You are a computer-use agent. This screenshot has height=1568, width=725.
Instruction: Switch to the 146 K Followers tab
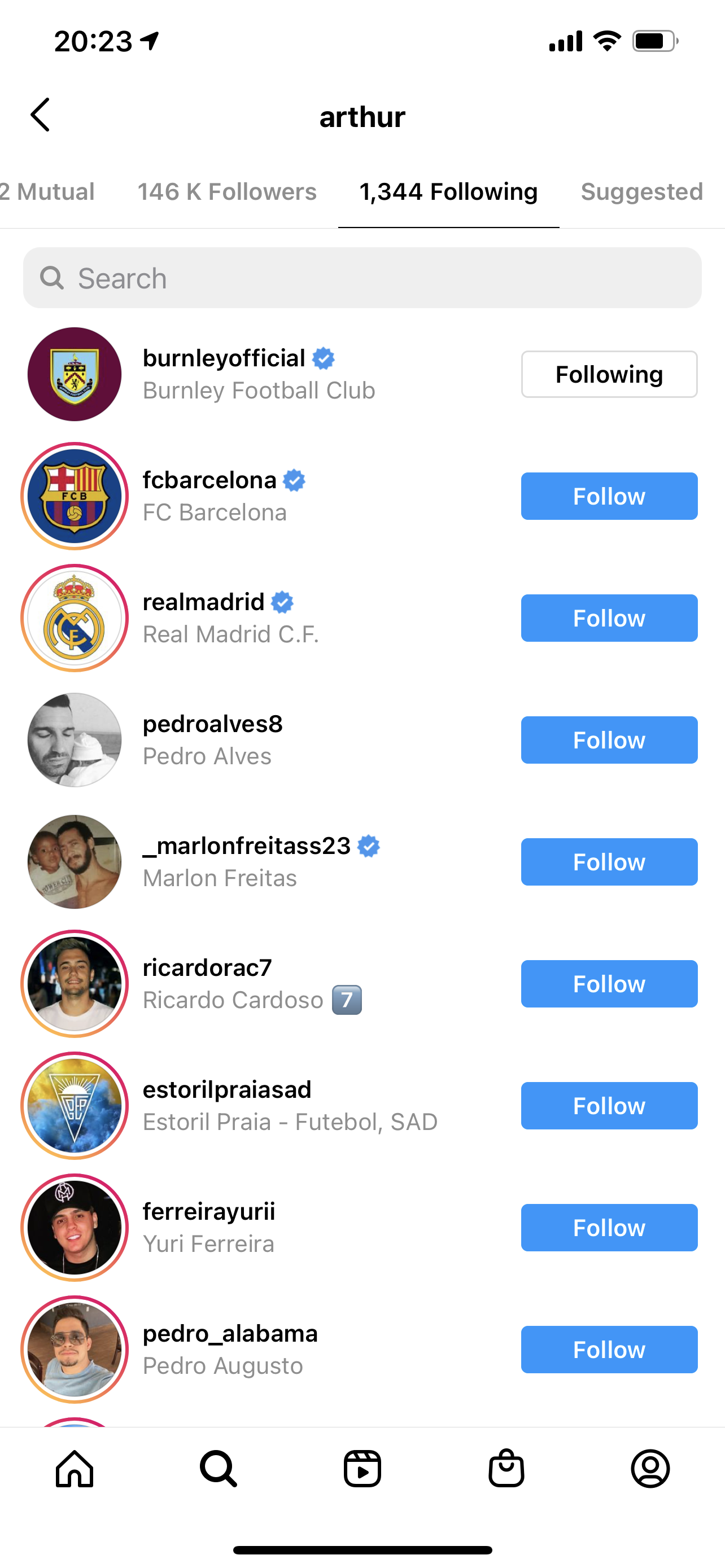click(x=226, y=192)
